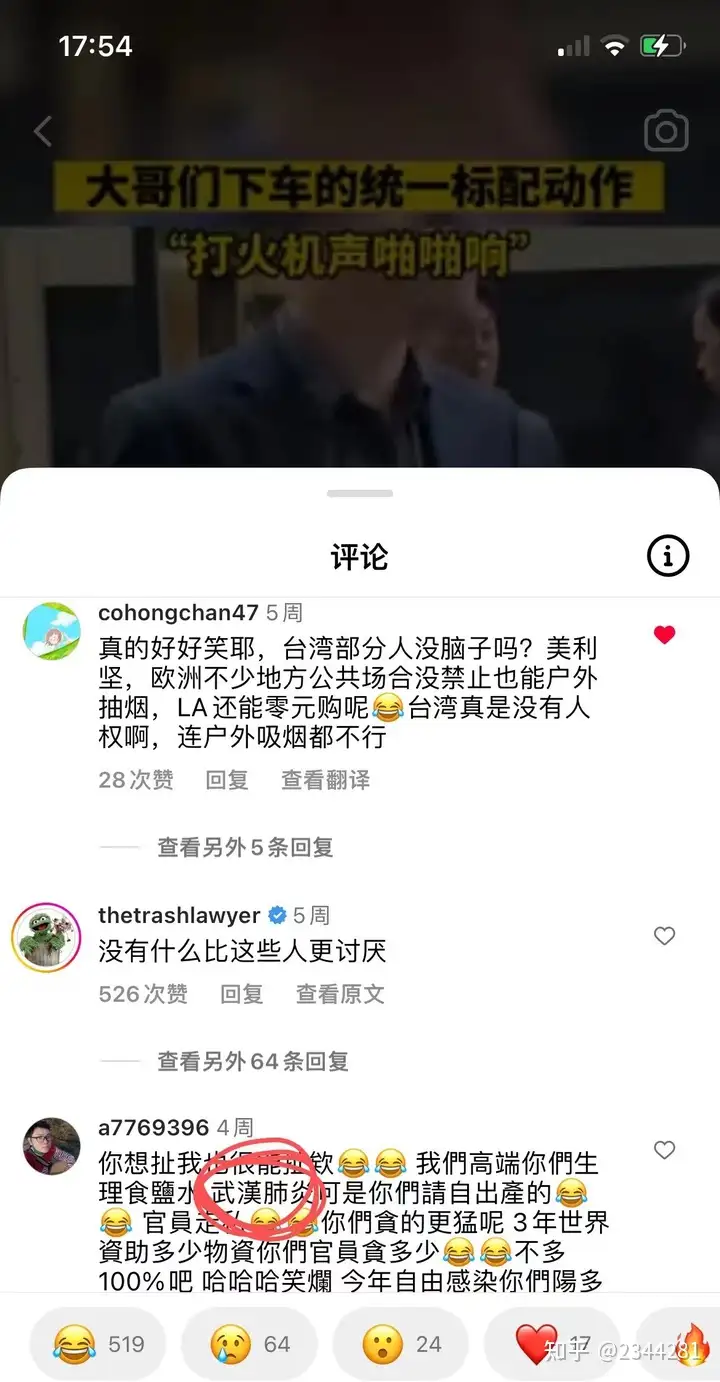Select the laughing emoji reaction 519
The height and width of the screenshot is (1382, 720).
(98, 1344)
